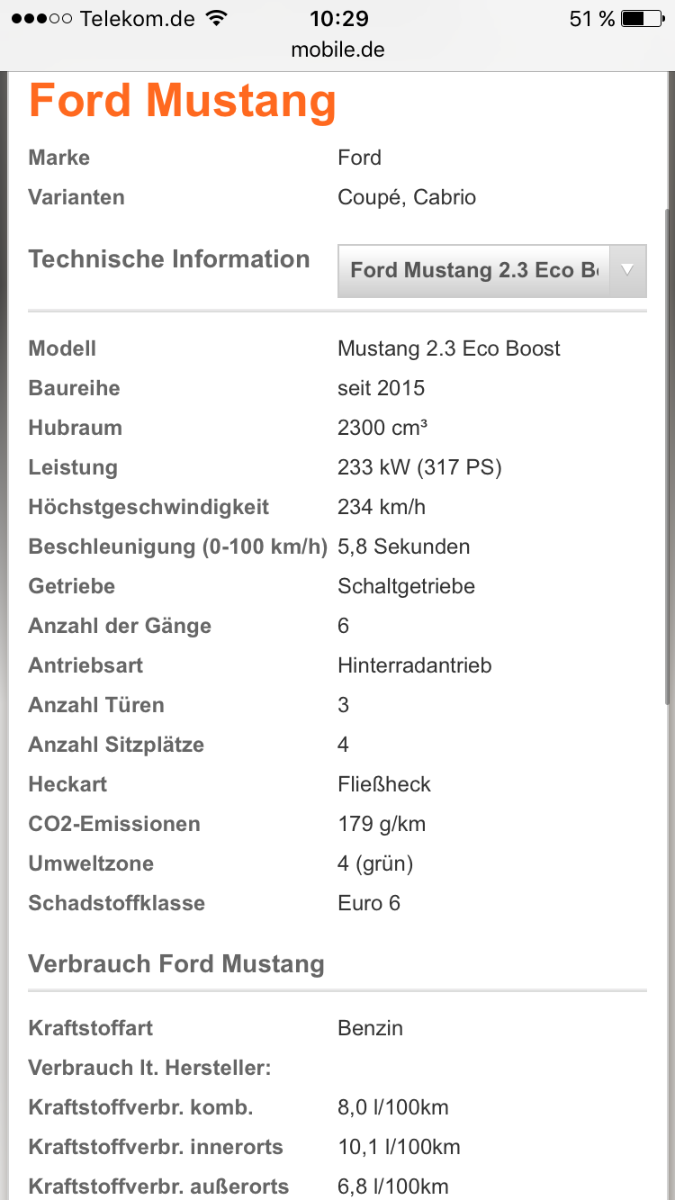Open the Ford Mustang 2.3 Eco Boost model dropdown
This screenshot has height=1200, width=675.
click(492, 270)
